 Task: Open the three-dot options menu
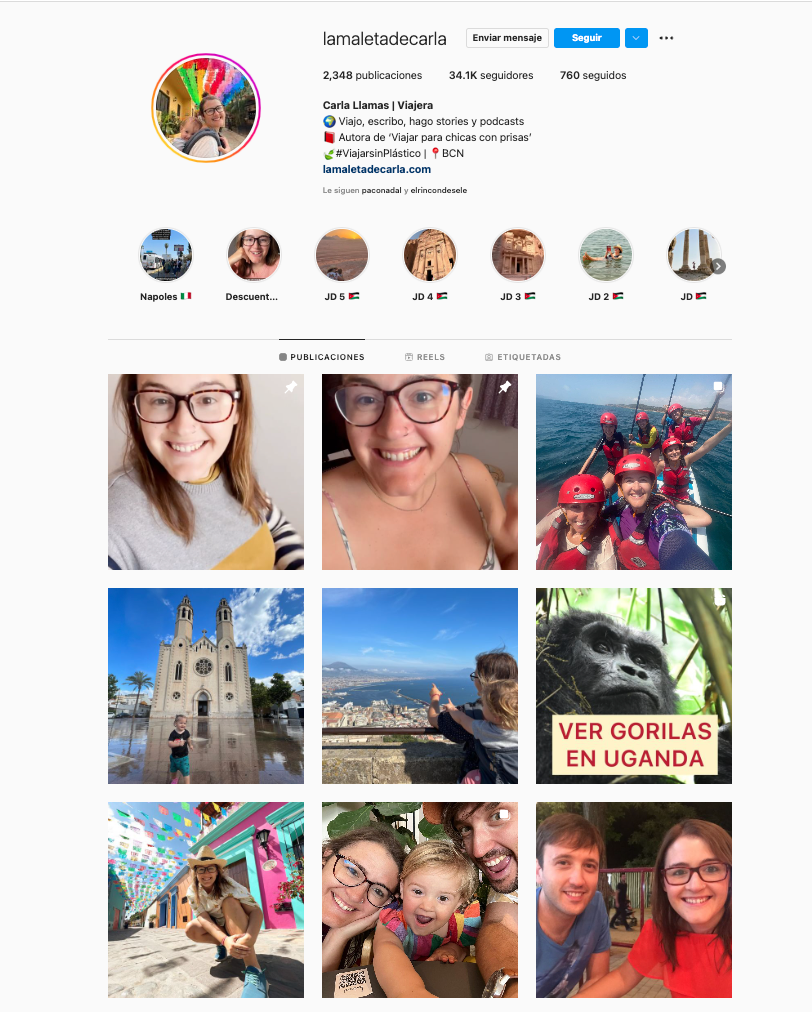(667, 38)
